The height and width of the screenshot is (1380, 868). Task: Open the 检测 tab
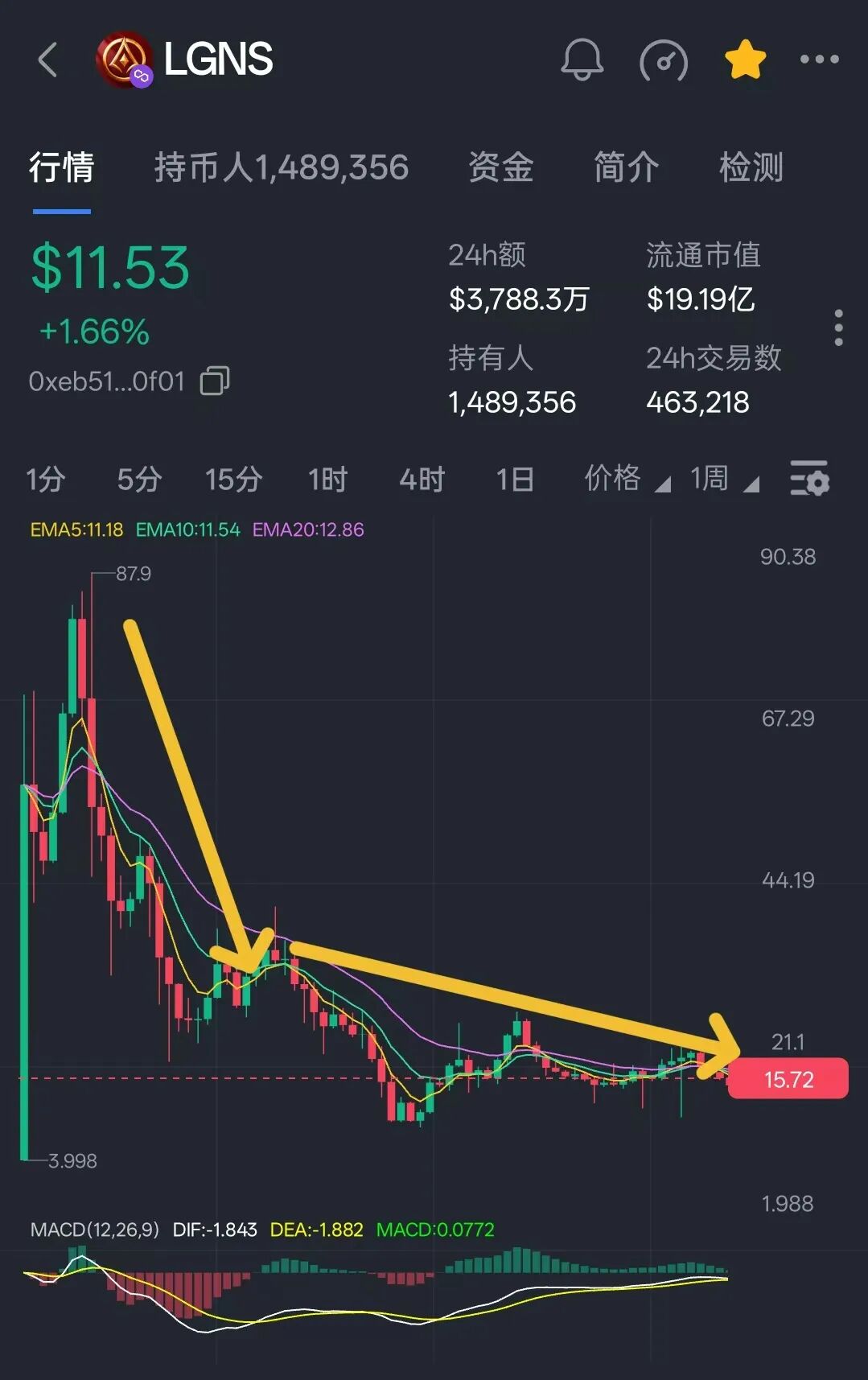751,167
